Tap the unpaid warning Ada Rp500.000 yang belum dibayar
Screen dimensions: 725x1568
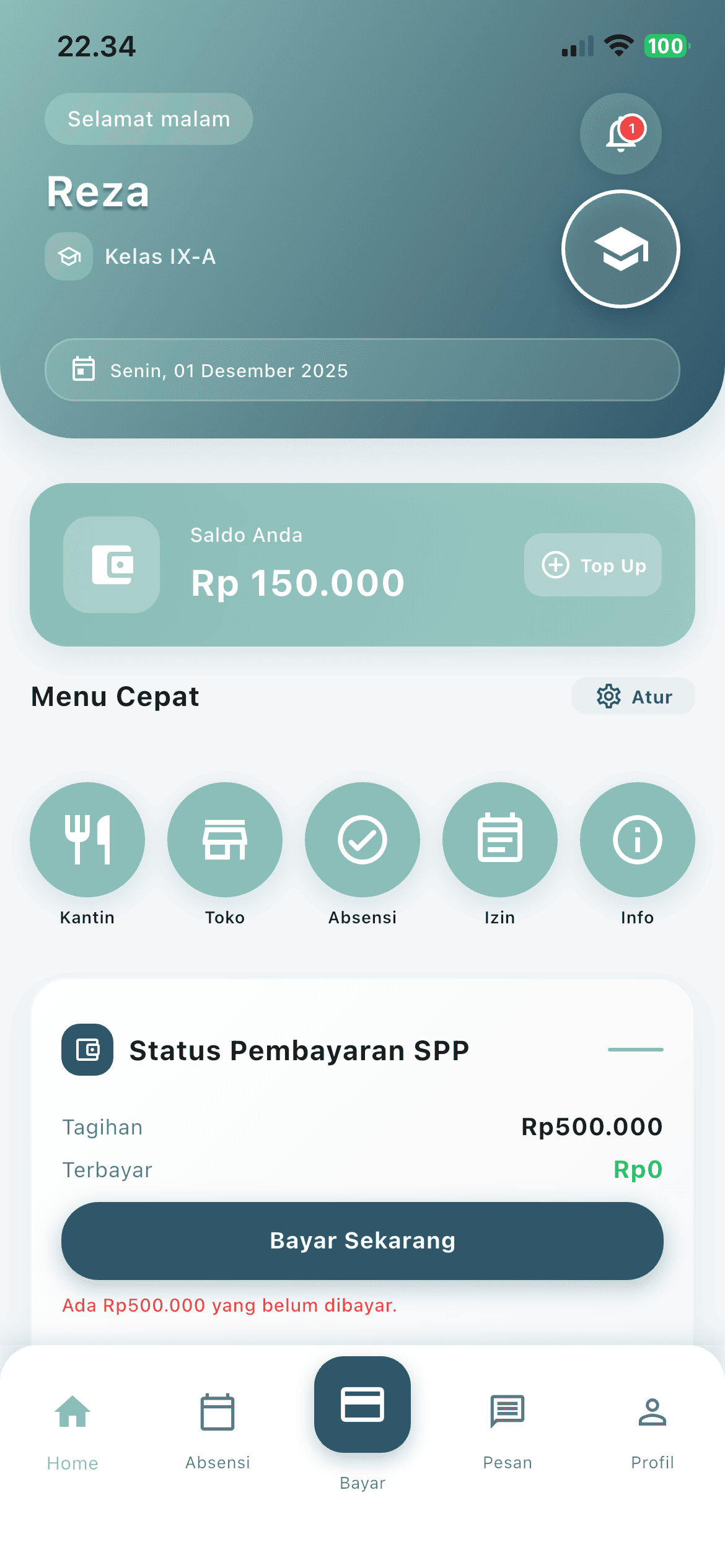coord(229,1305)
